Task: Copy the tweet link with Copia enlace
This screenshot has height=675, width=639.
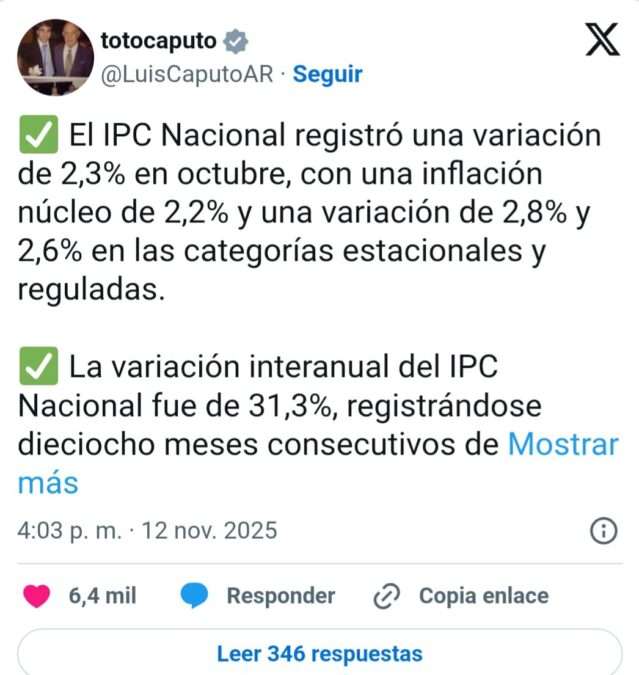Action: tap(461, 596)
